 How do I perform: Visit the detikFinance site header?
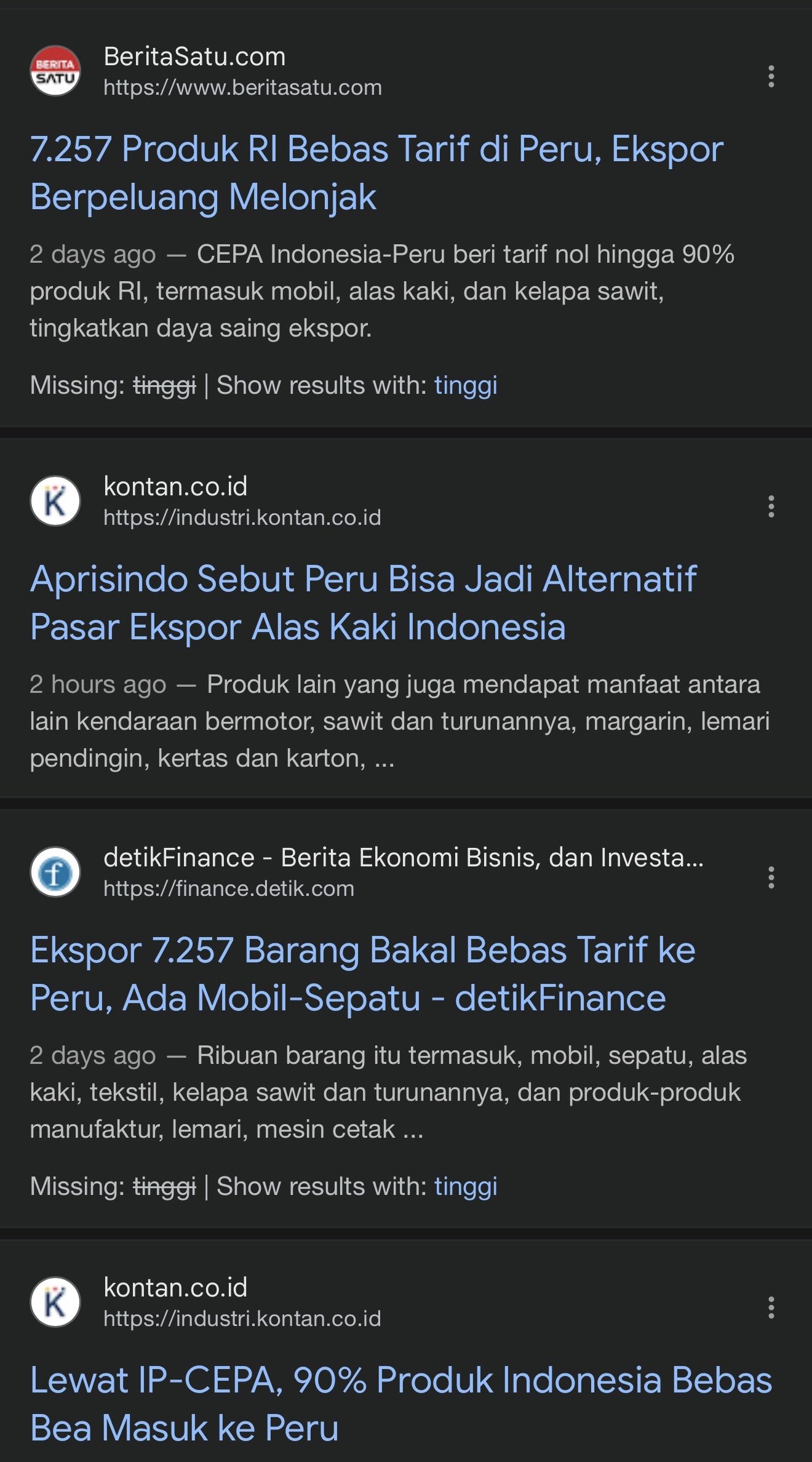367,872
